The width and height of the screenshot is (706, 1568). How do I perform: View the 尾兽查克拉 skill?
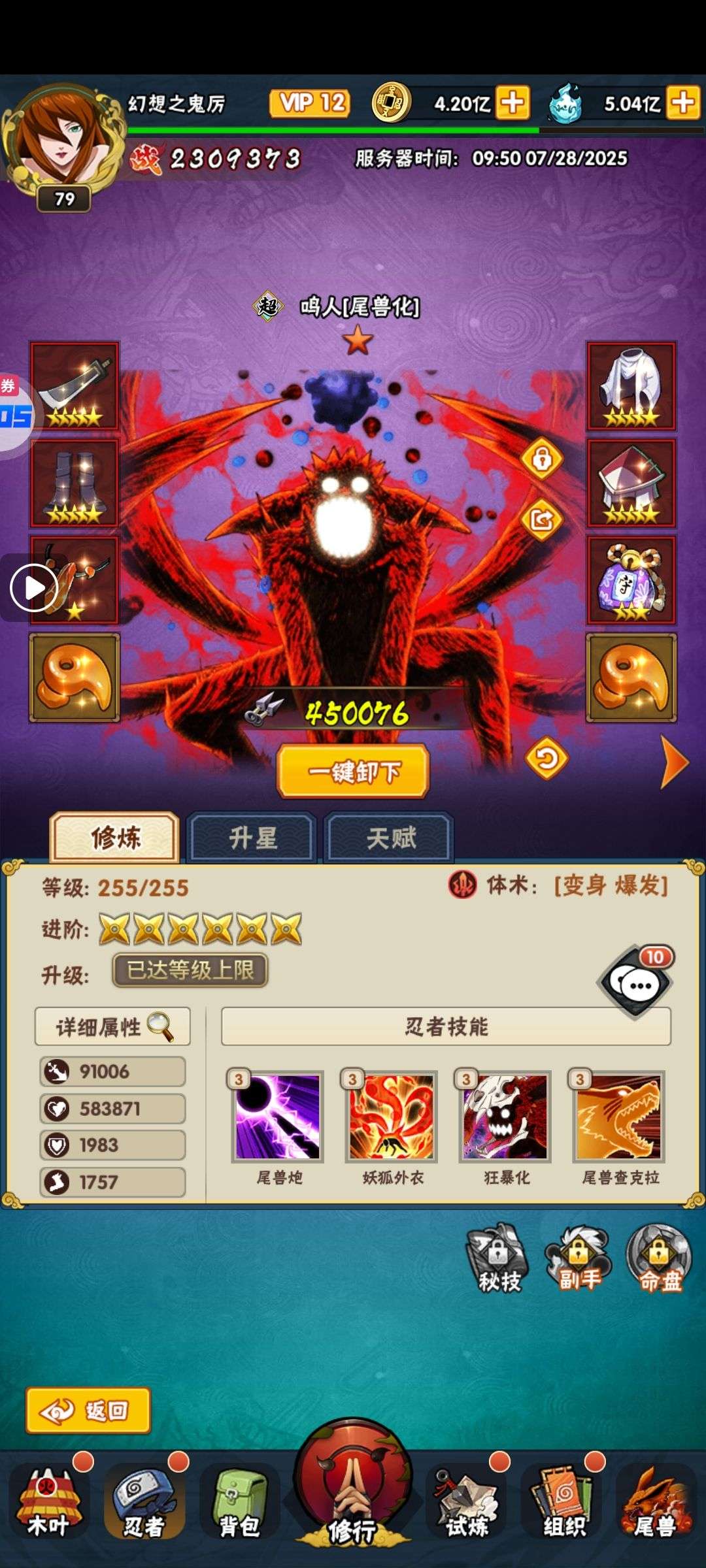pos(619,1117)
